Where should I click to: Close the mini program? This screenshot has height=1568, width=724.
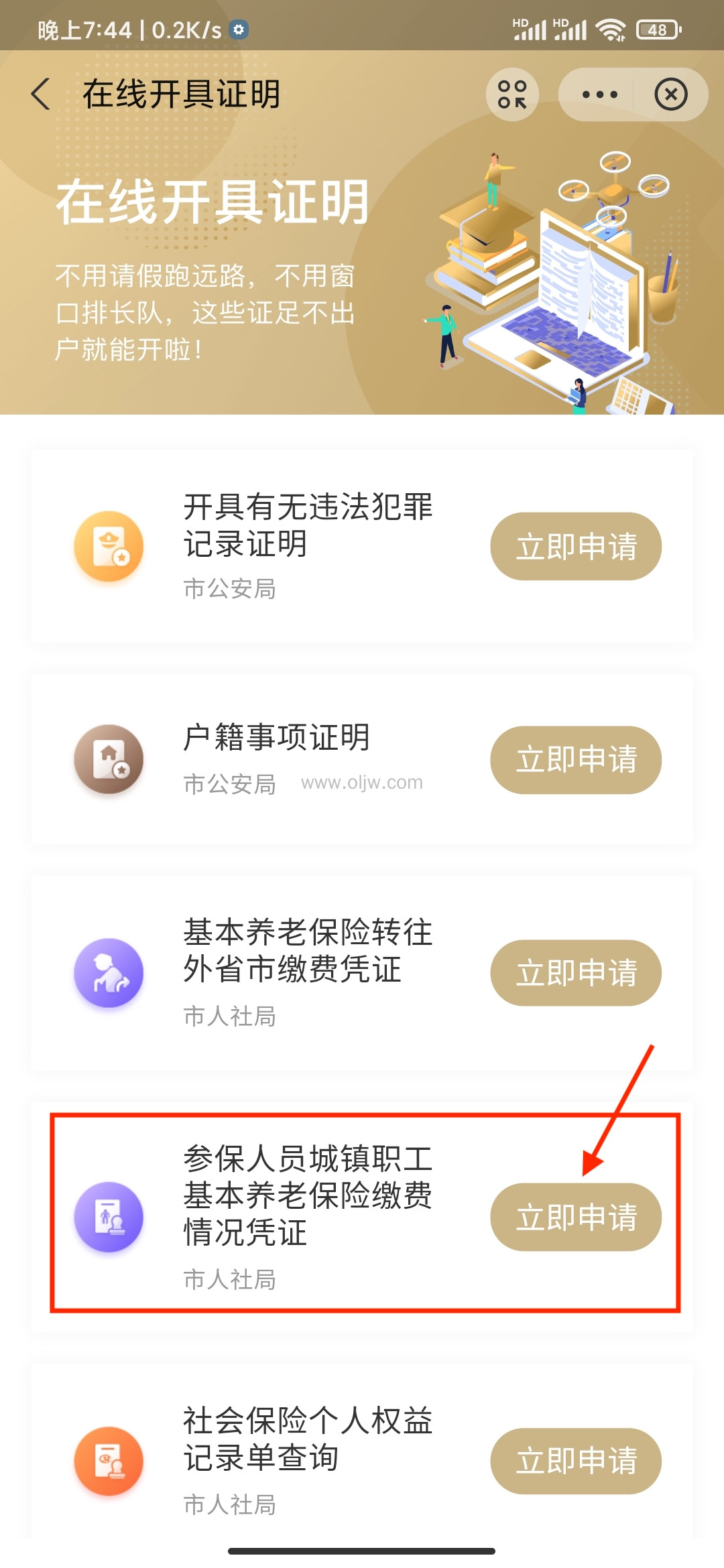coord(670,94)
